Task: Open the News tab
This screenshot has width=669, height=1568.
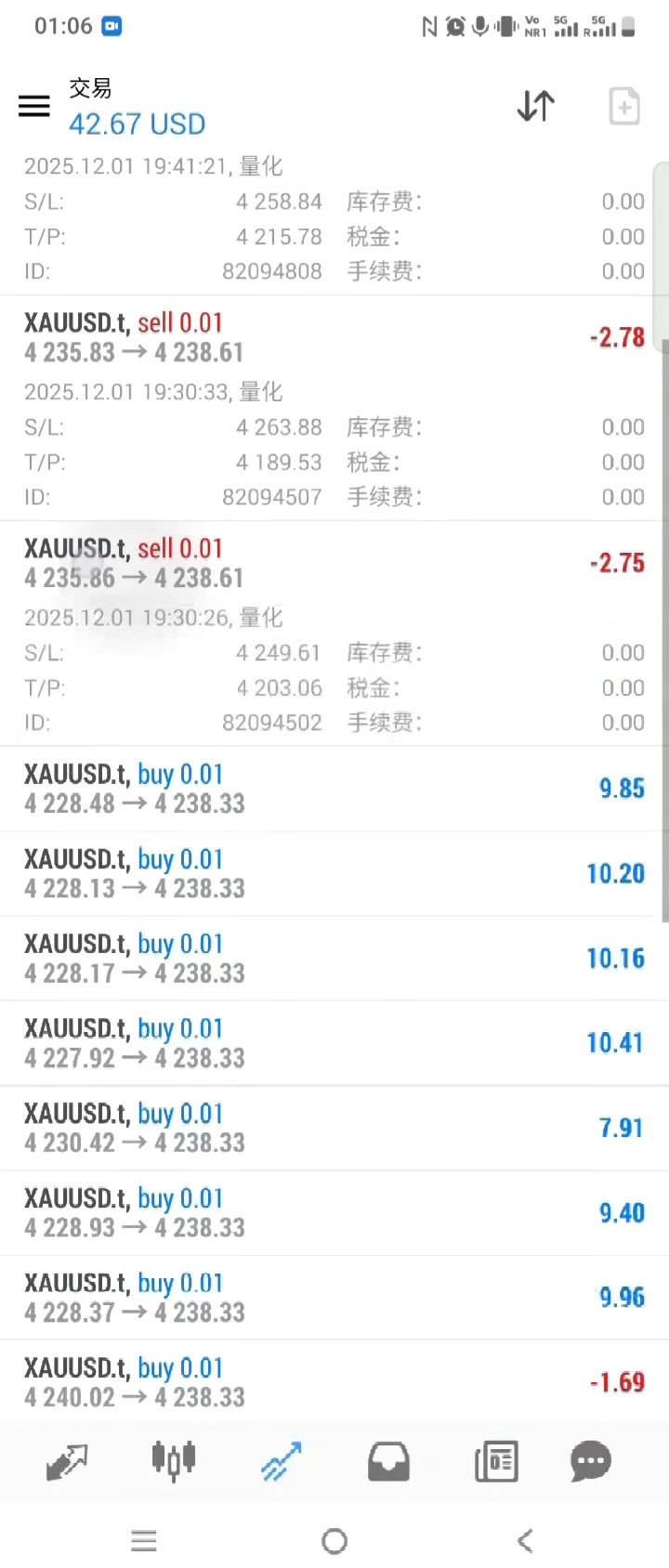Action: point(496,1462)
